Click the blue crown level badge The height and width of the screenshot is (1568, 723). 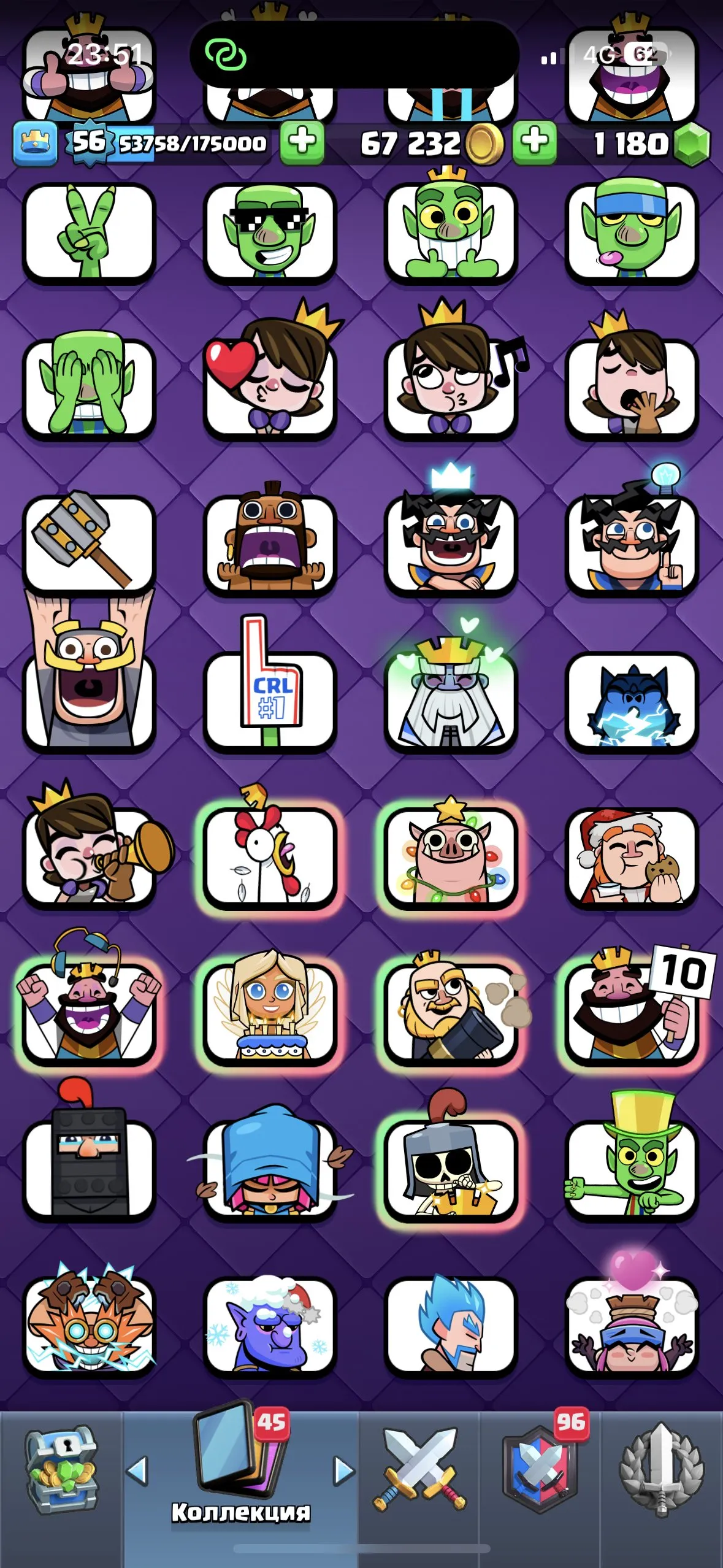coord(37,142)
